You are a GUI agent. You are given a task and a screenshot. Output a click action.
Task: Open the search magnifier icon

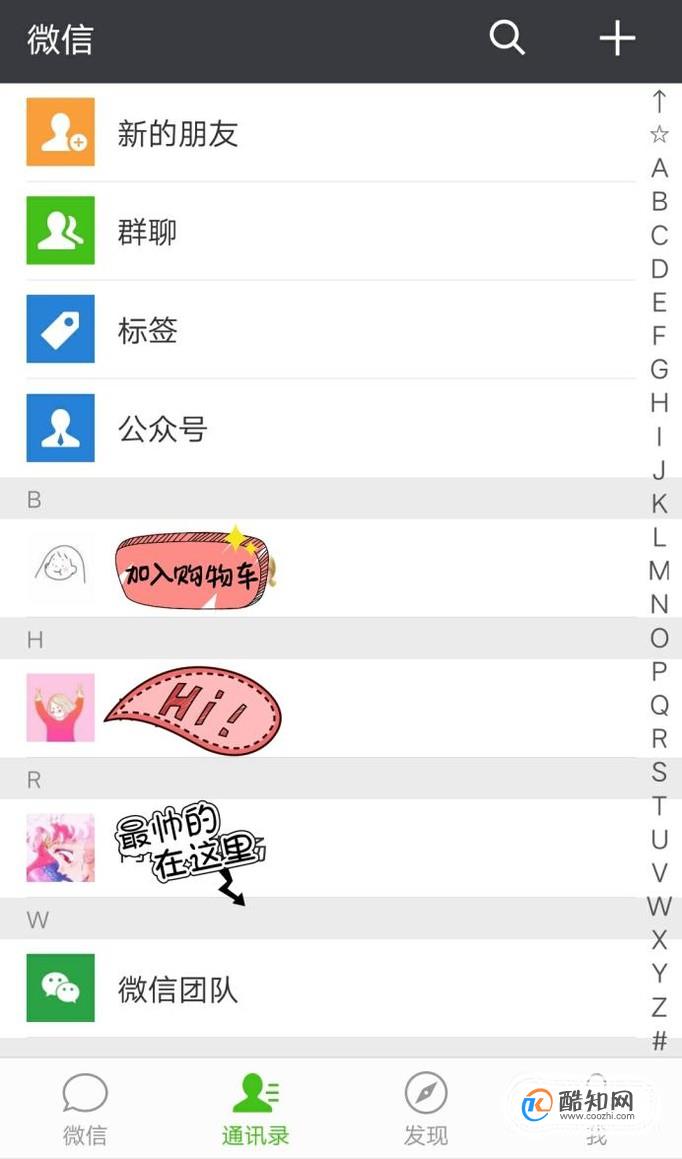[x=507, y=39]
